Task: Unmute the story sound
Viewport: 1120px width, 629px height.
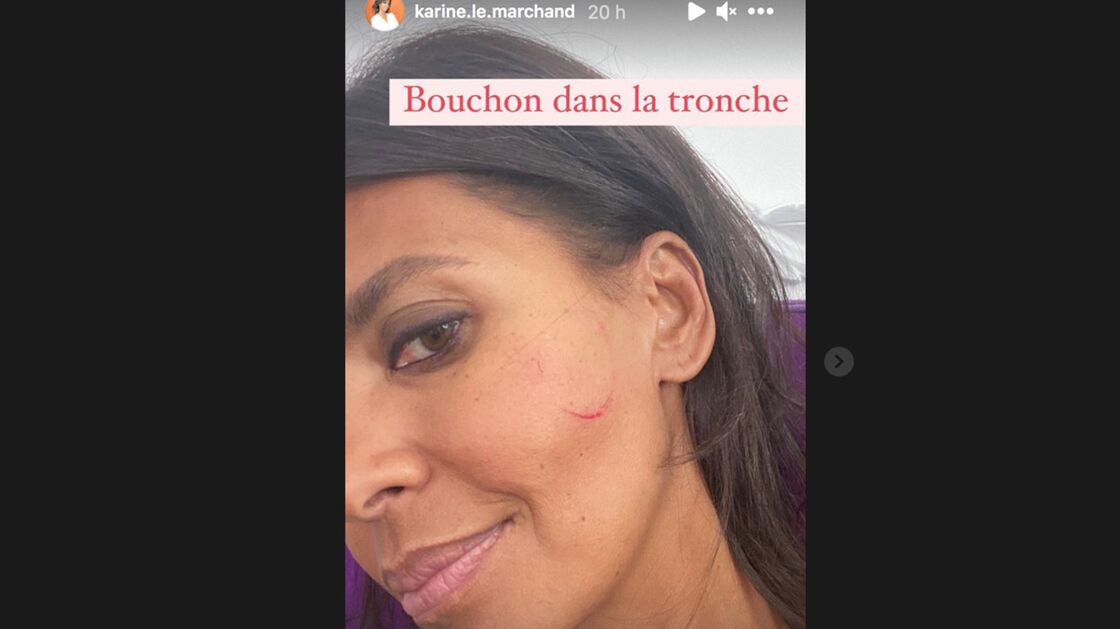Action: pyautogui.click(x=727, y=12)
